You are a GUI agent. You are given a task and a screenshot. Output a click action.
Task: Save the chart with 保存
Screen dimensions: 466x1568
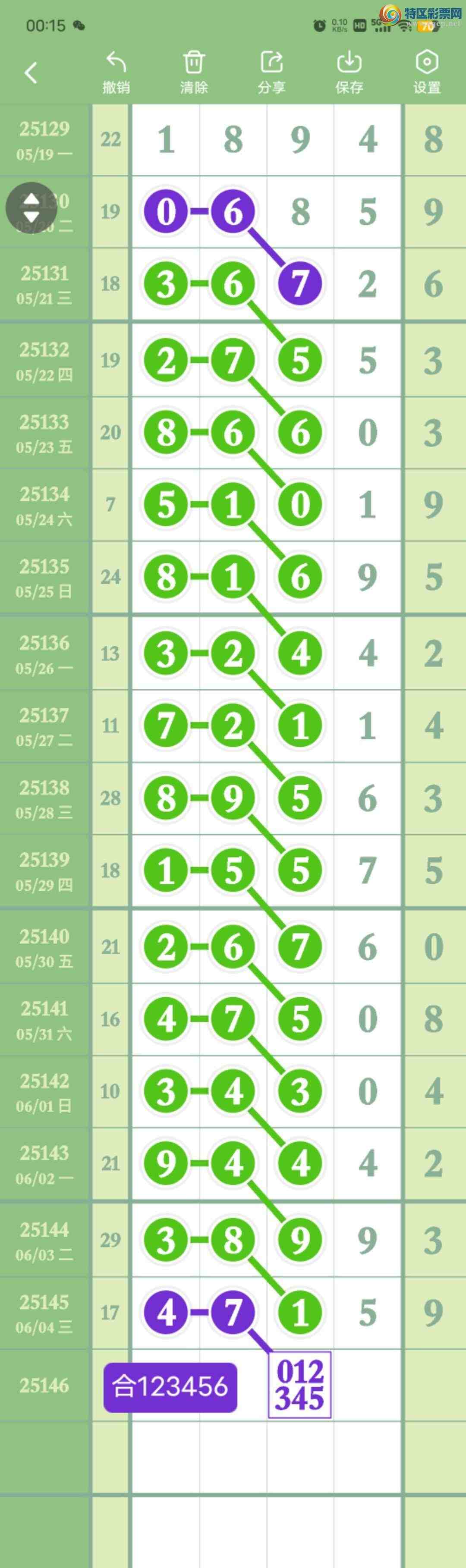(349, 72)
